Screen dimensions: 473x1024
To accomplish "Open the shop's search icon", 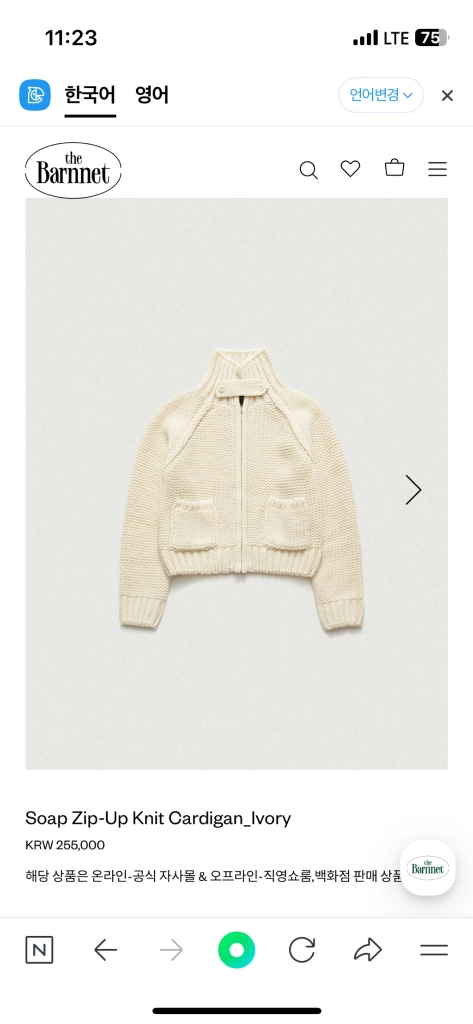I will click(308, 170).
